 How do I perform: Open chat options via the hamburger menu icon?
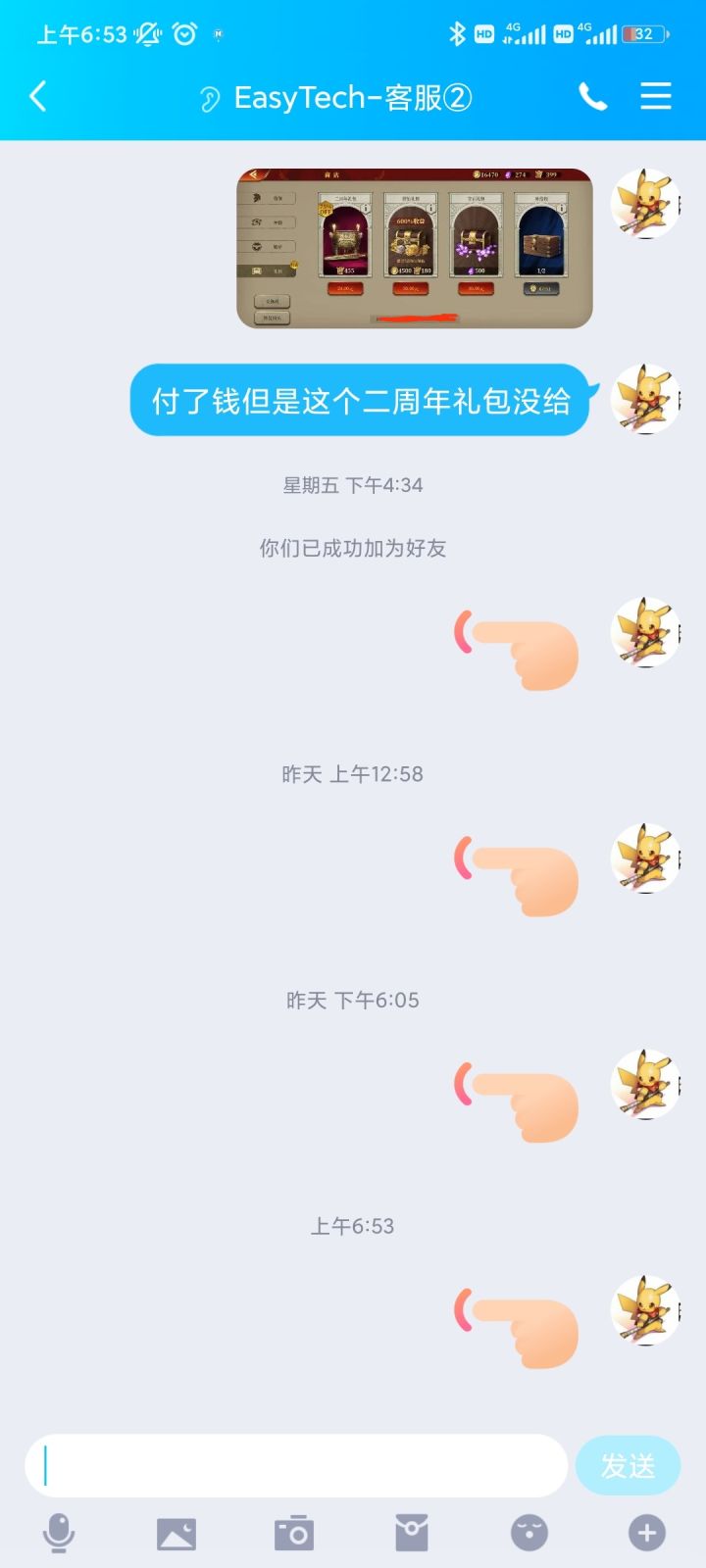655,97
